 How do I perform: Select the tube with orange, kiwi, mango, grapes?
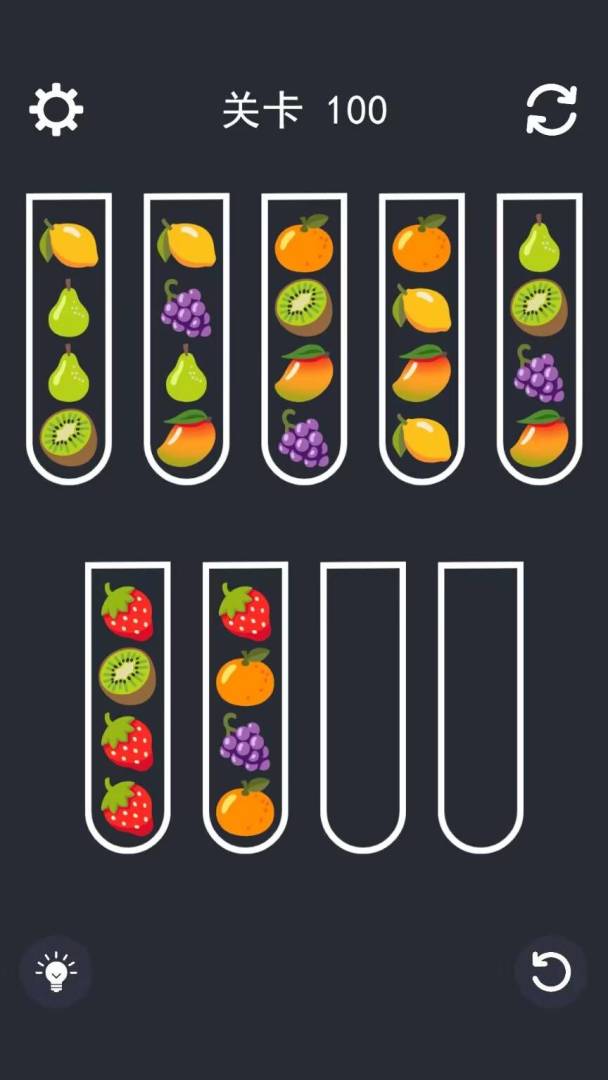pyautogui.click(x=304, y=340)
